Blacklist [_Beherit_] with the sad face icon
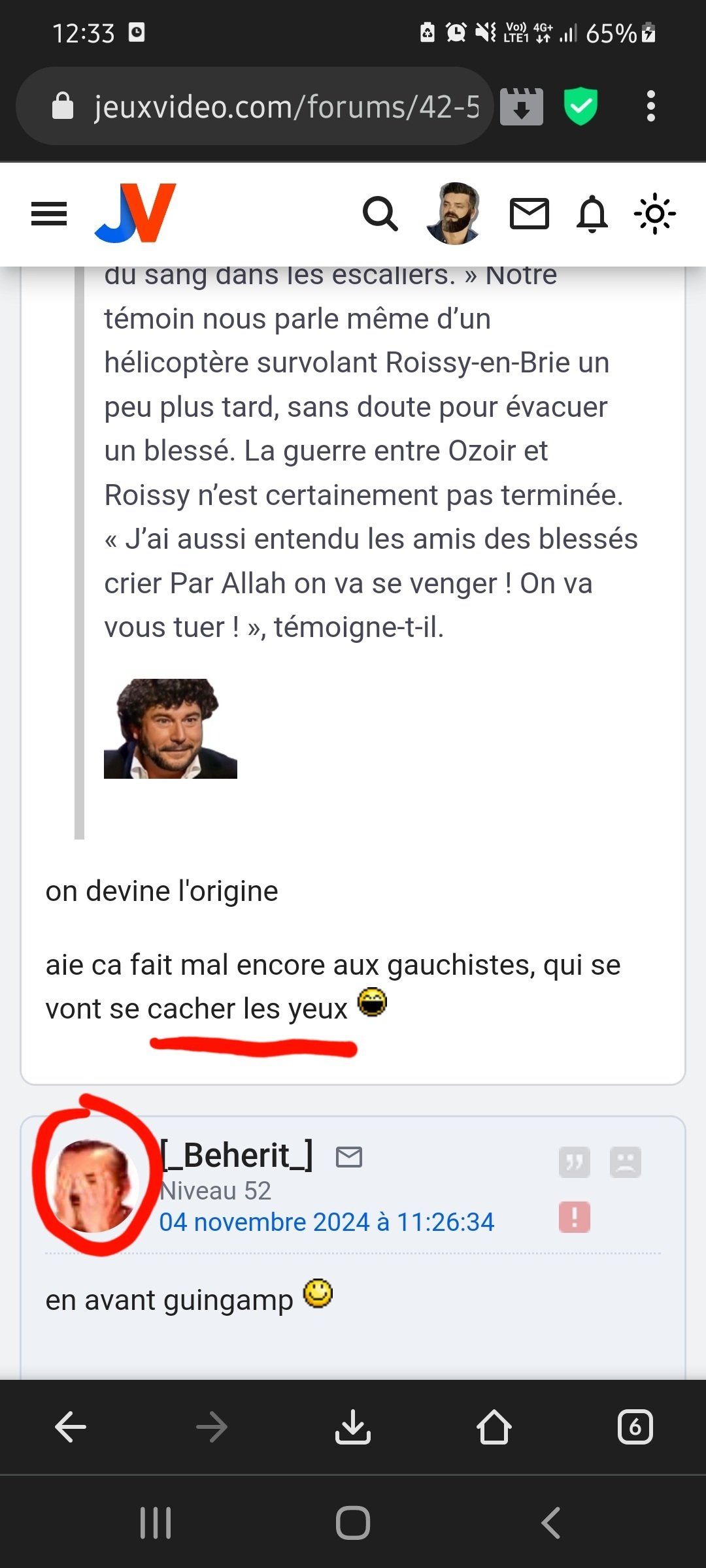 [x=626, y=1162]
